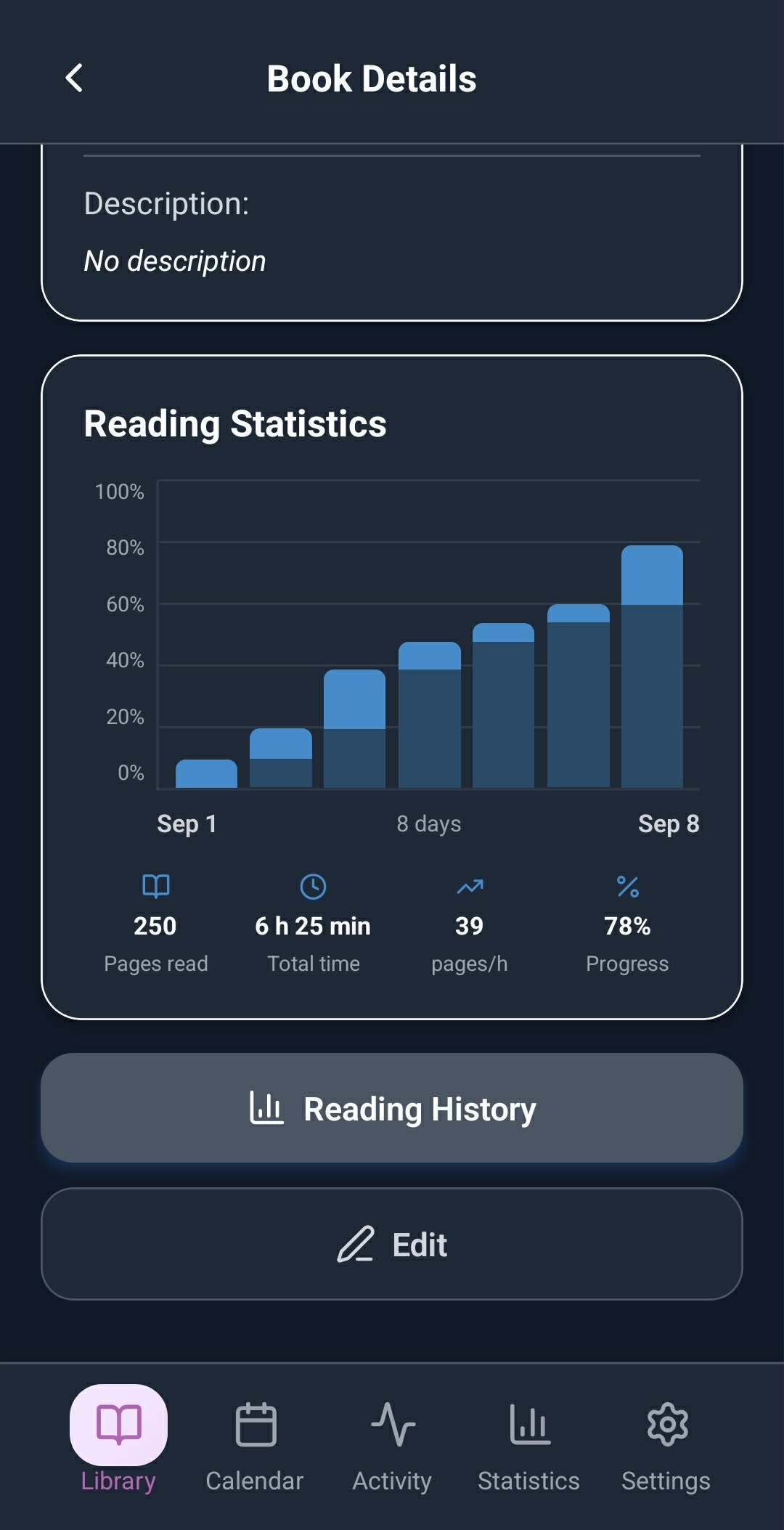Viewport: 784px width, 1530px height.
Task: Open Reading History
Action: click(x=392, y=1108)
